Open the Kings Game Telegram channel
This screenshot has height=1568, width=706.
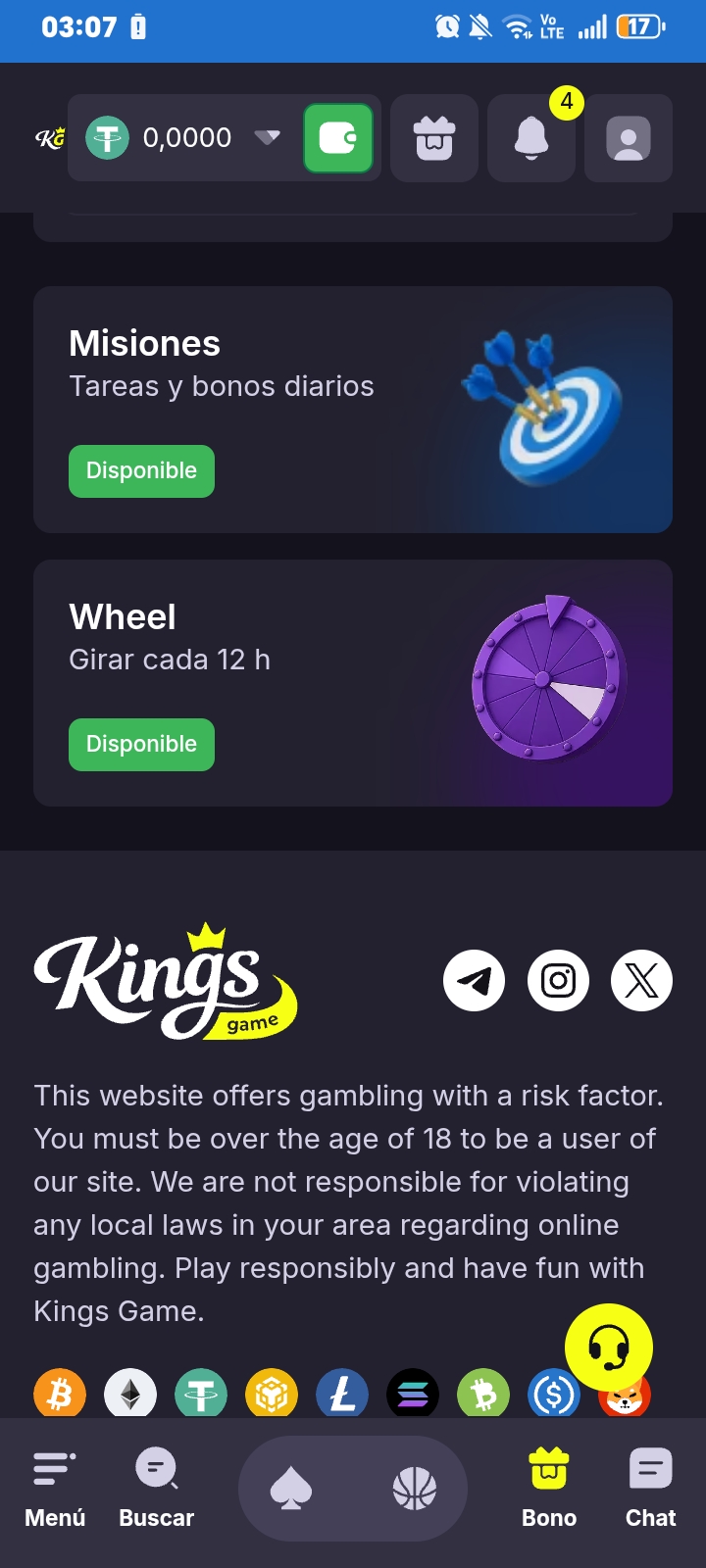pos(475,980)
